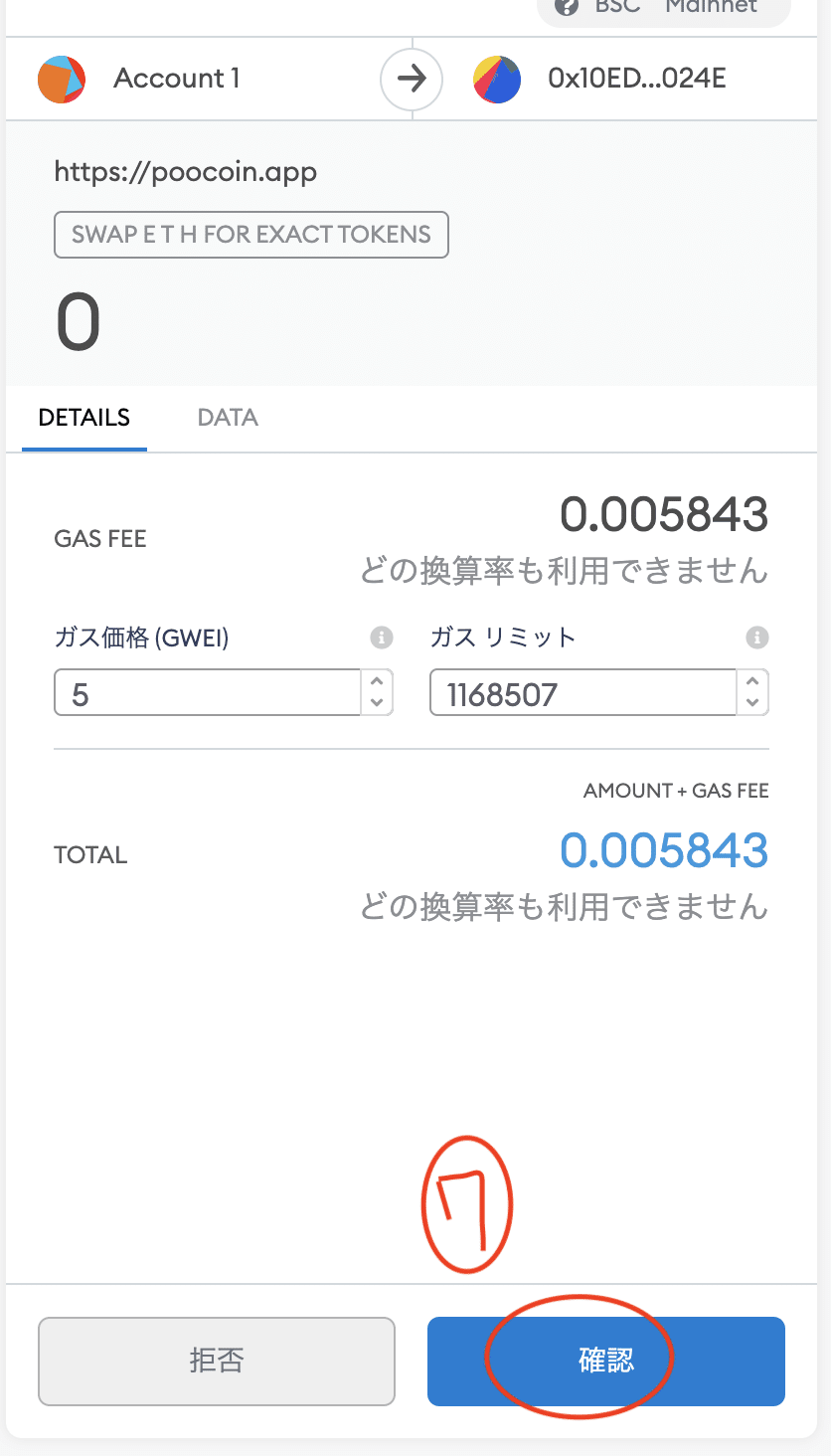Select the DETAILS tab
This screenshot has height=1456, width=831.
point(83,418)
